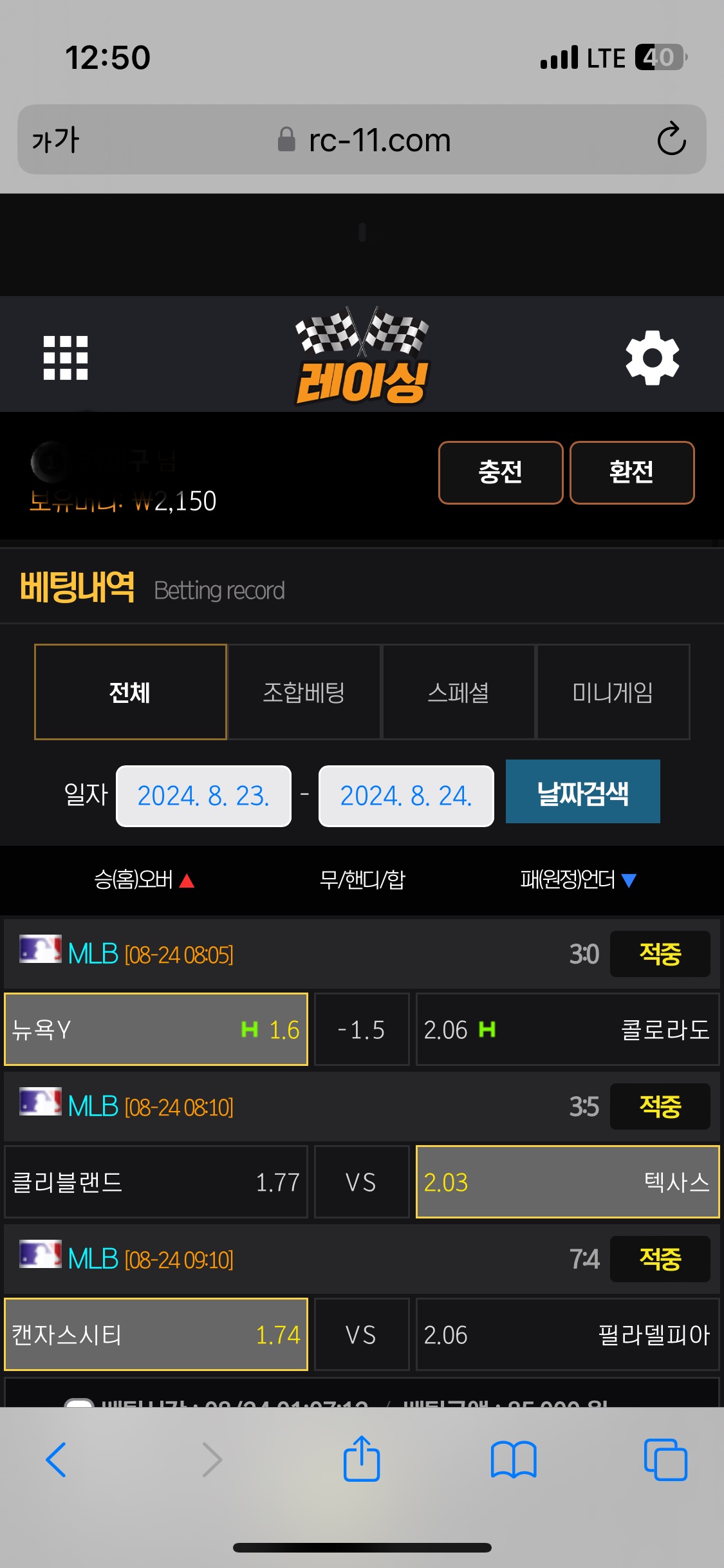
Task: Open Safari bookmarks
Action: coord(513,1460)
